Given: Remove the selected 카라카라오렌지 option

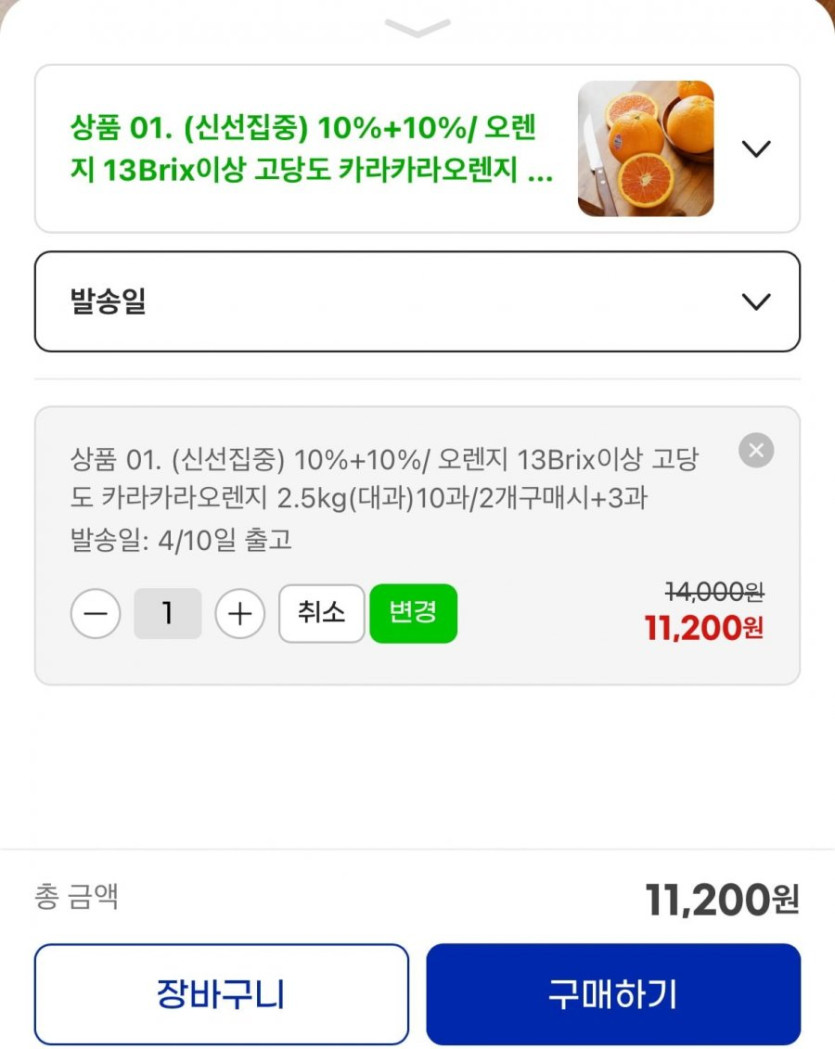Looking at the screenshot, I should click(x=756, y=451).
